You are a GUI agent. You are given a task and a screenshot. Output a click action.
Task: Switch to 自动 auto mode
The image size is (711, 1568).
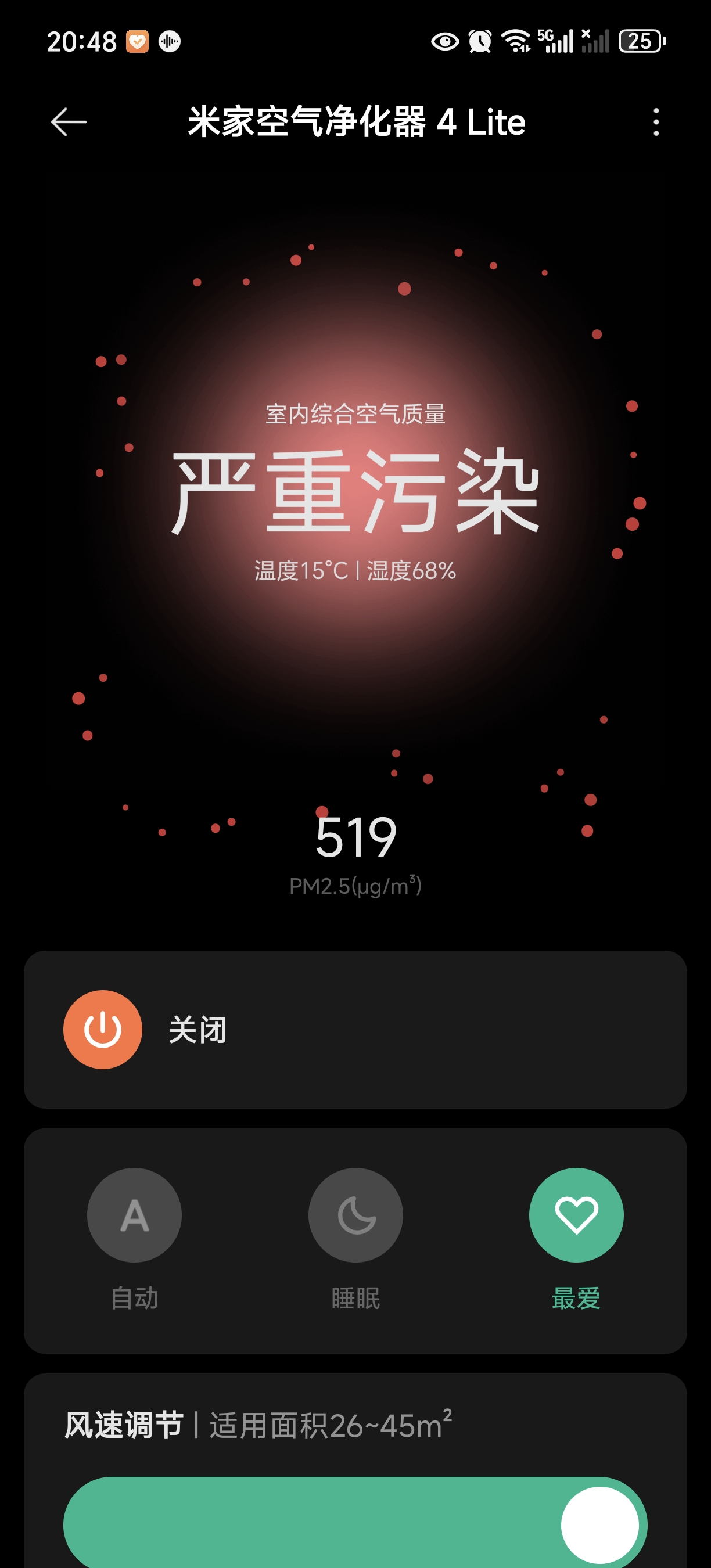(x=135, y=1215)
